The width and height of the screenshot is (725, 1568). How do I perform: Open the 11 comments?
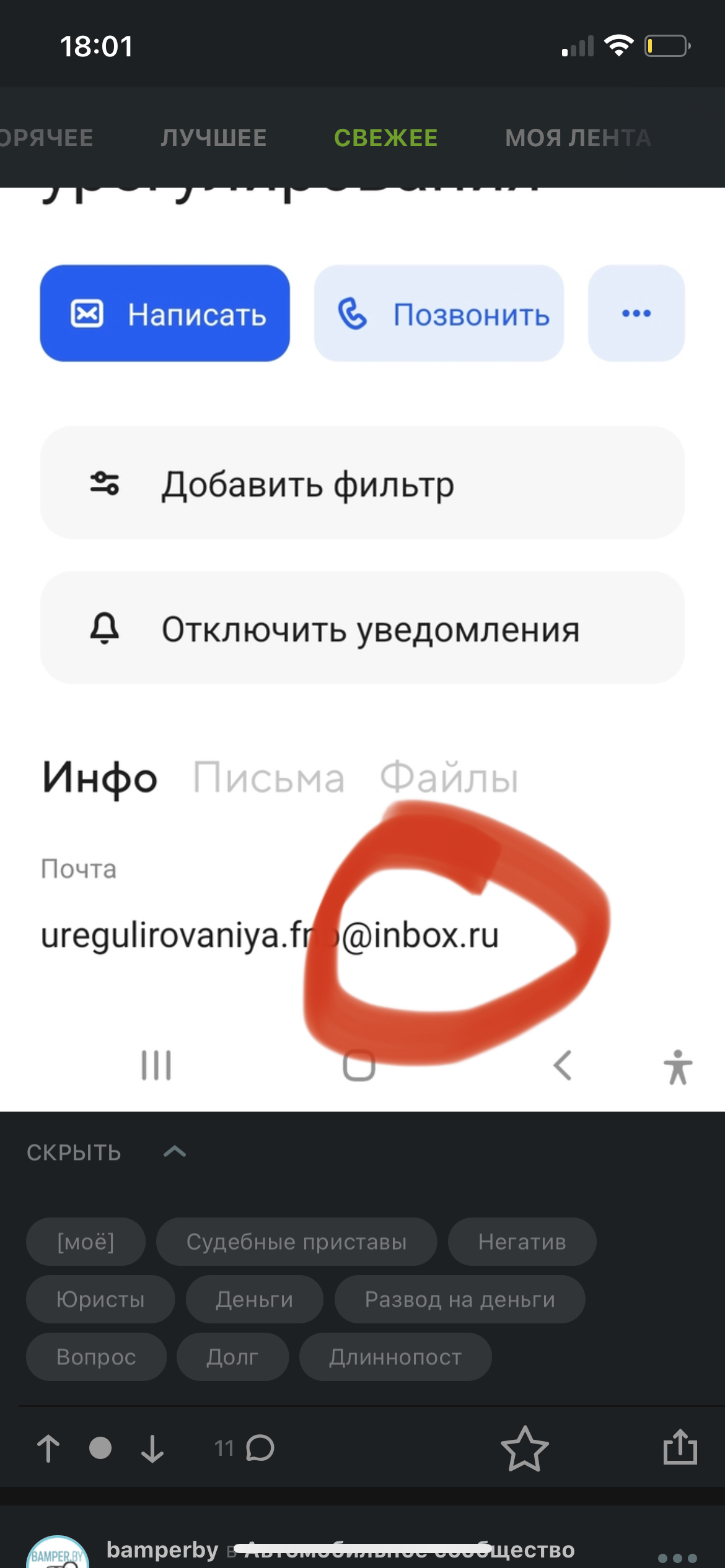244,1448
